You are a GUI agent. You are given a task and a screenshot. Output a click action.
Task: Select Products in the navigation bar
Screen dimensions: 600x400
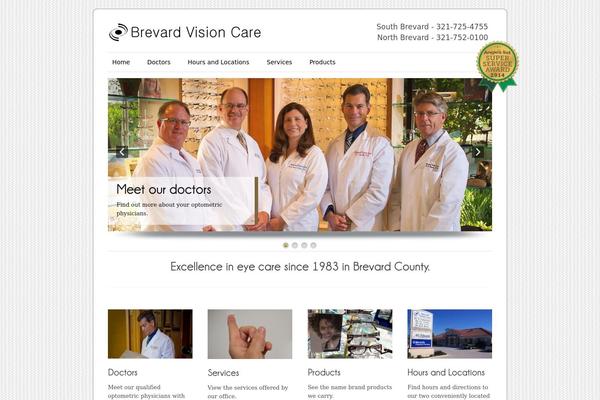[x=322, y=62]
